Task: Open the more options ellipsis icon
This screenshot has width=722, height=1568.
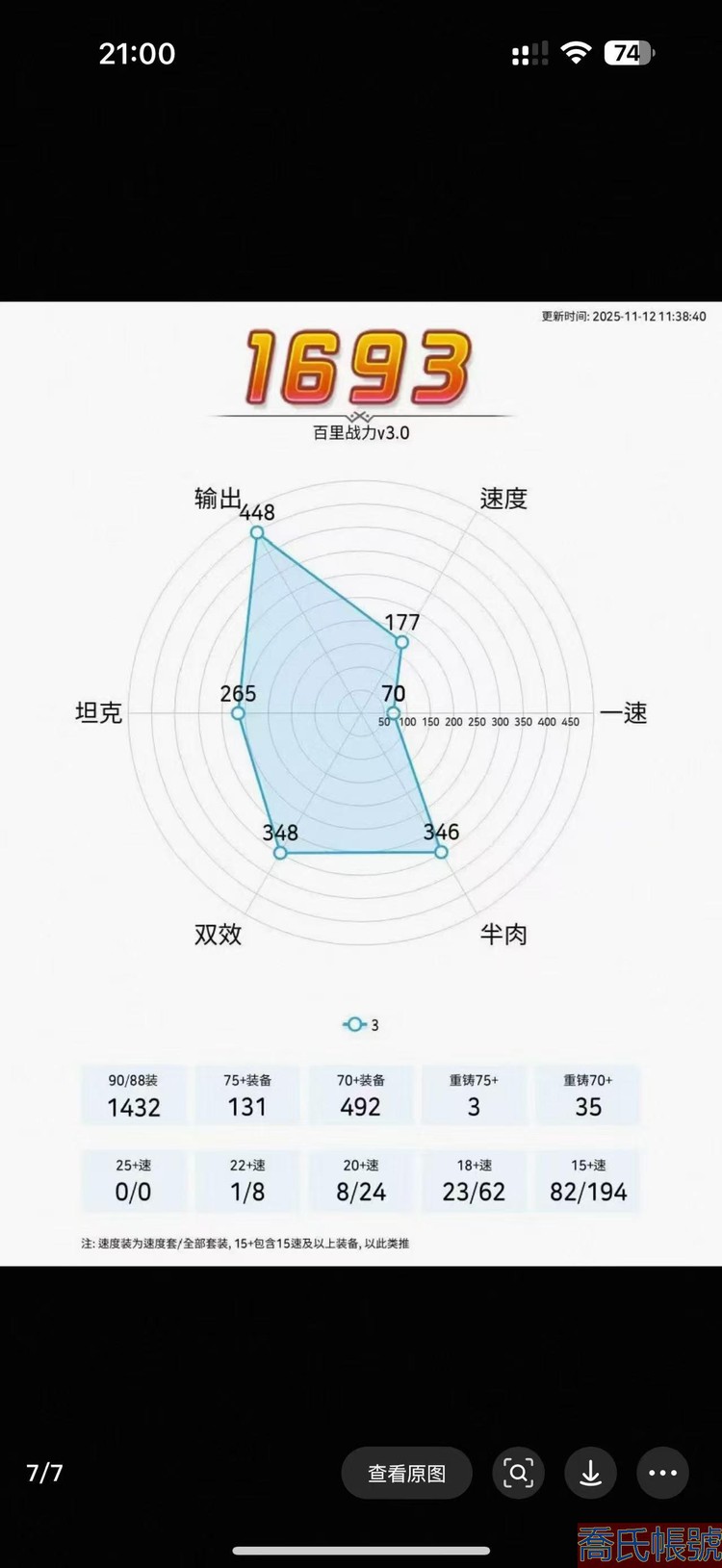Action: tap(662, 1473)
